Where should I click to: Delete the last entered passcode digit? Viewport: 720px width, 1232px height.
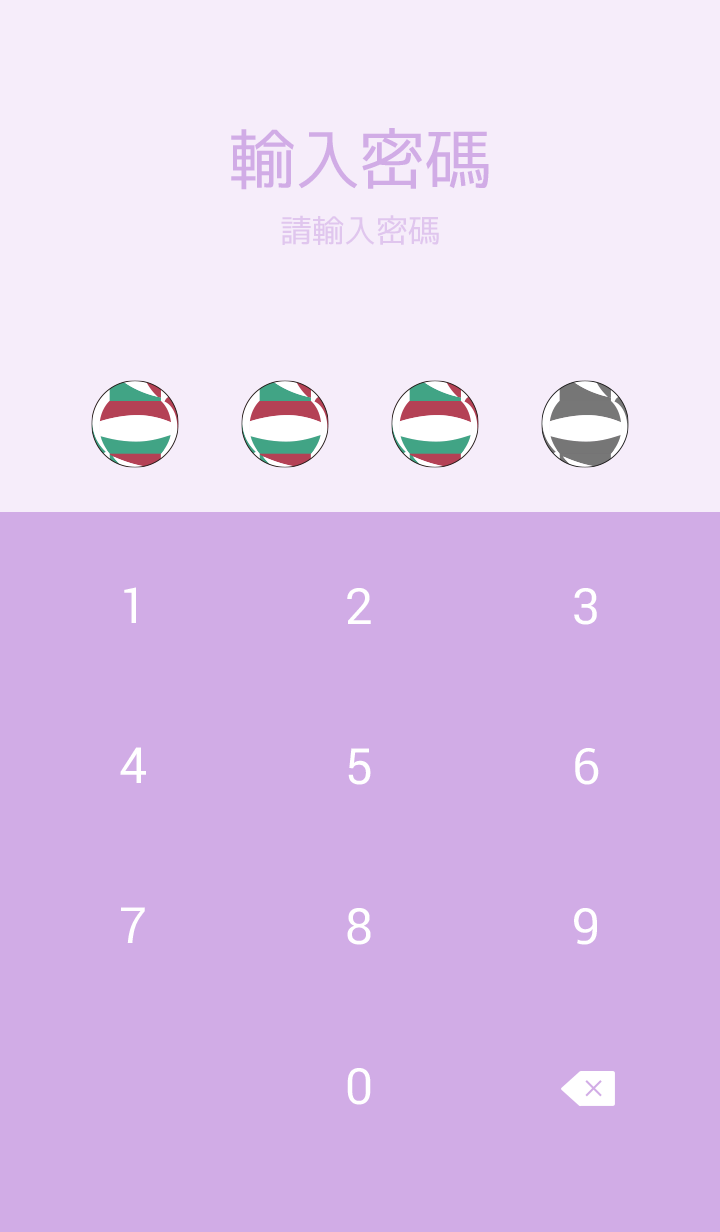588,1088
